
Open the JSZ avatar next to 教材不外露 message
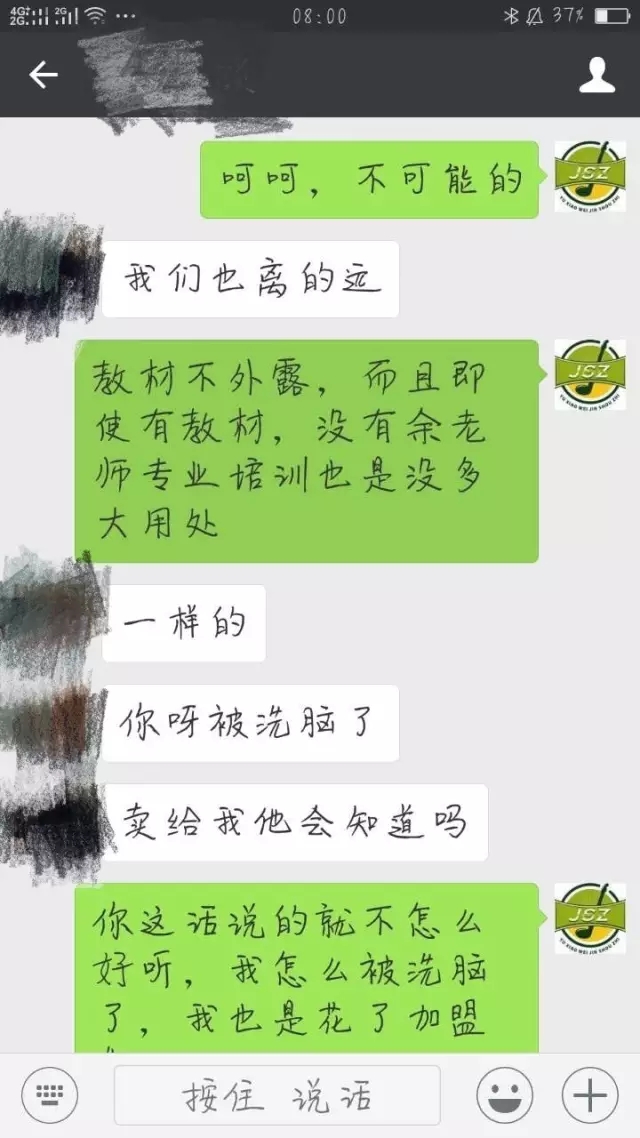pos(590,375)
